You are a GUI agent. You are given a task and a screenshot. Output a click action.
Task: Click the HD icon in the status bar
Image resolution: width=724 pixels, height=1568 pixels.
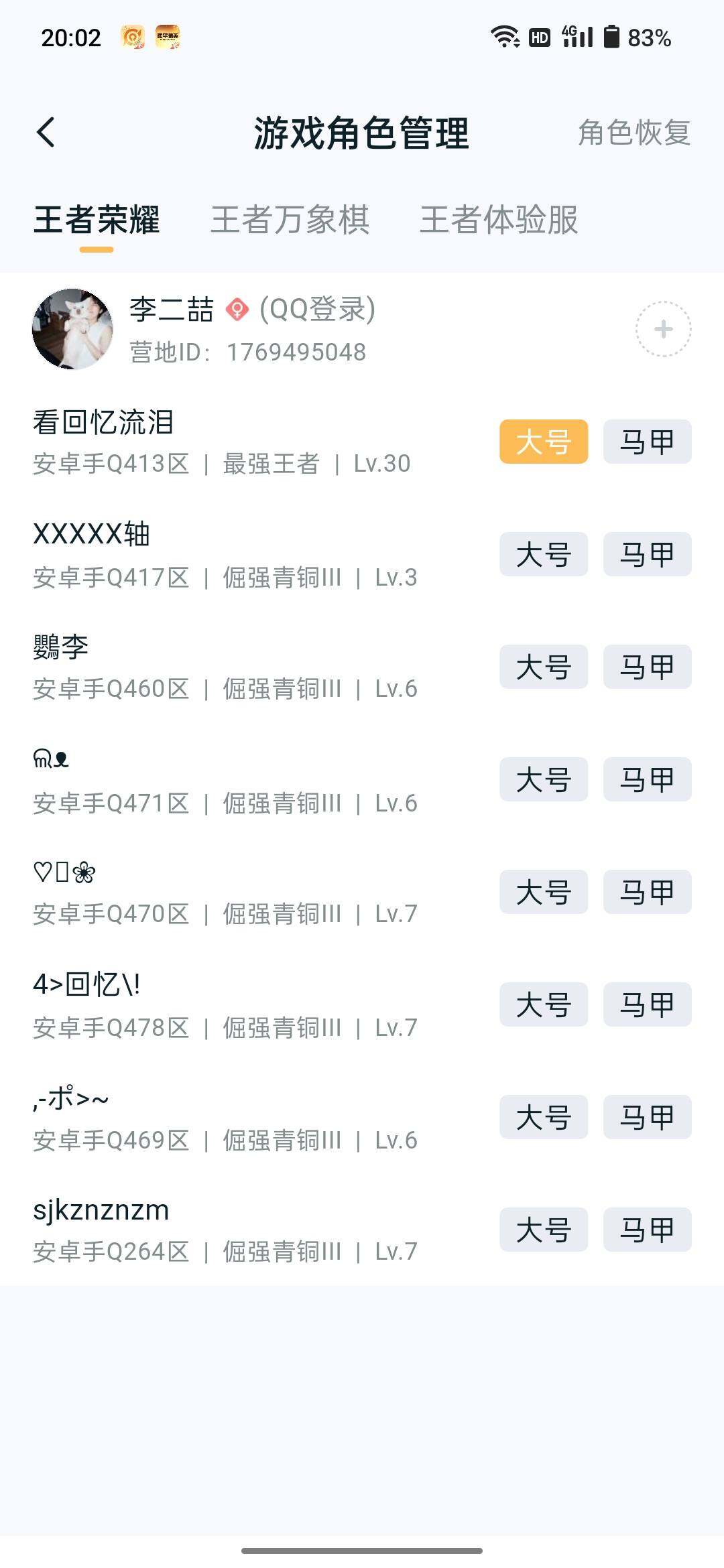540,38
